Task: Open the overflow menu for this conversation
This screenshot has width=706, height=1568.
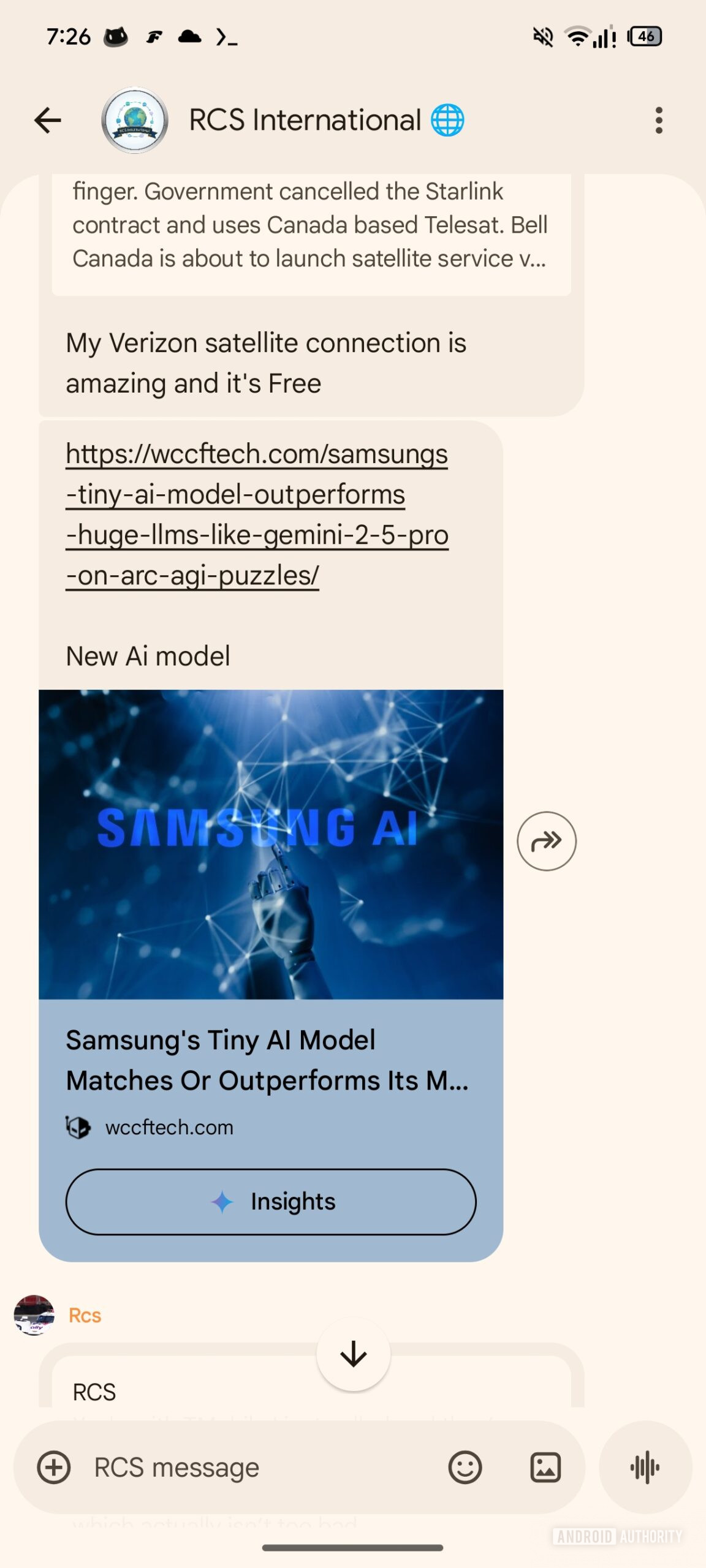Action: (659, 120)
